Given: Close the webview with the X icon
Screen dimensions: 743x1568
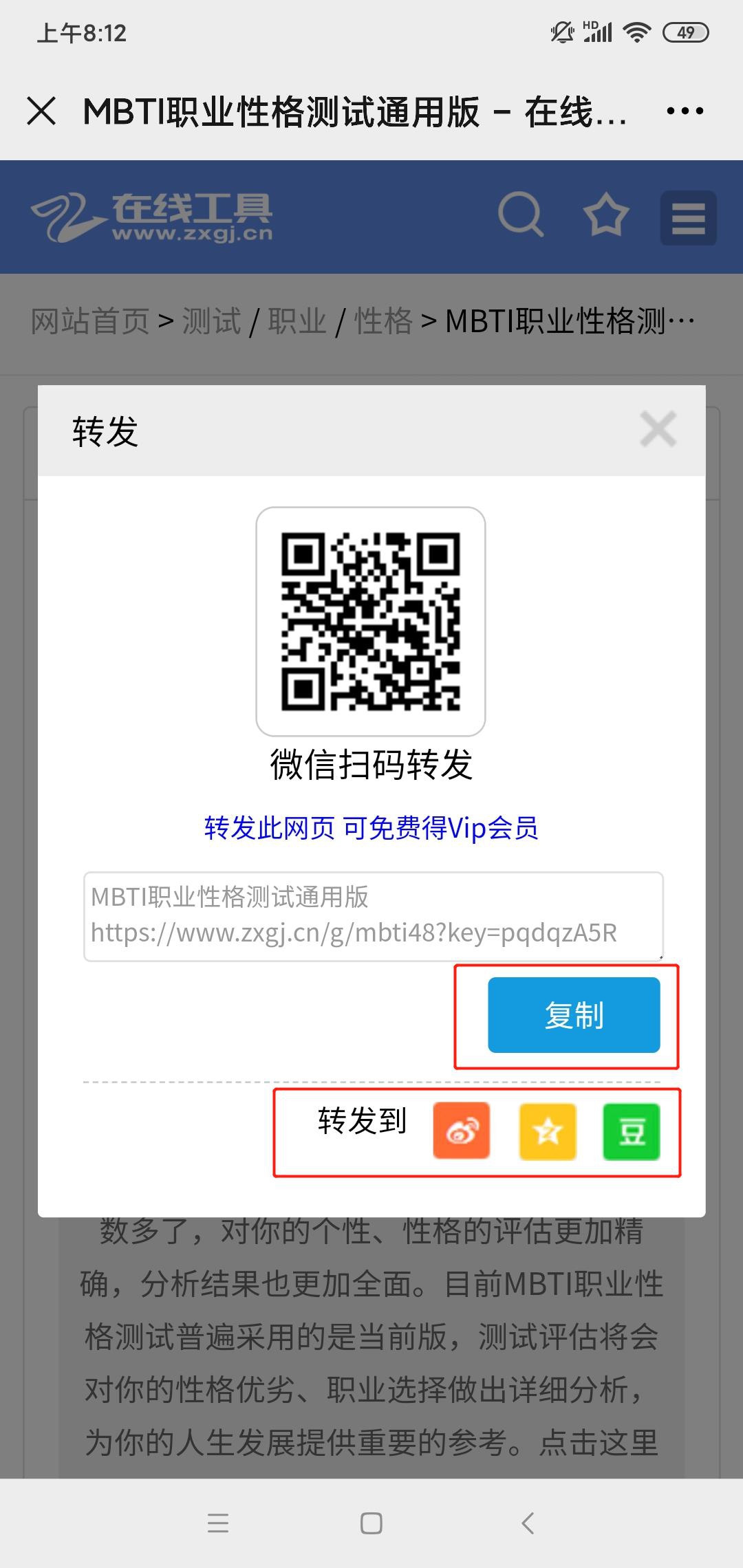Looking at the screenshot, I should (x=41, y=111).
